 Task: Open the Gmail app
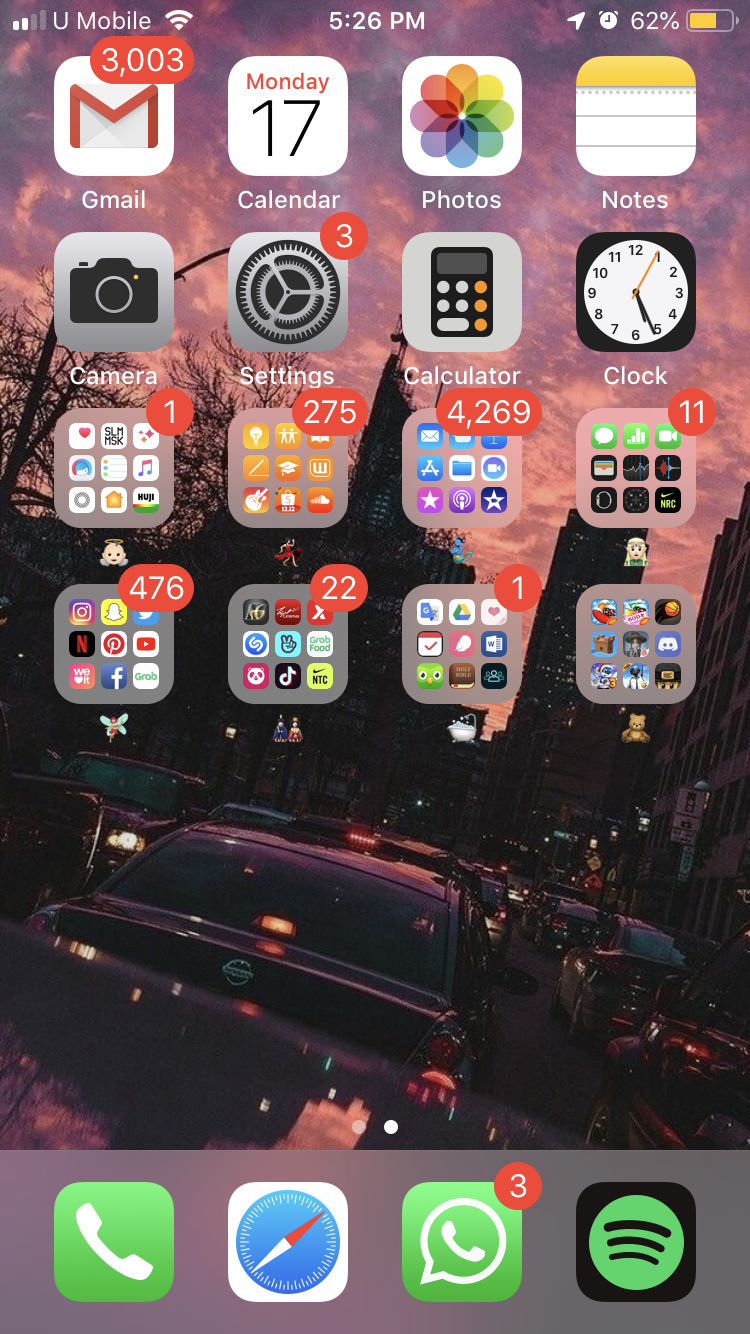[x=114, y=116]
